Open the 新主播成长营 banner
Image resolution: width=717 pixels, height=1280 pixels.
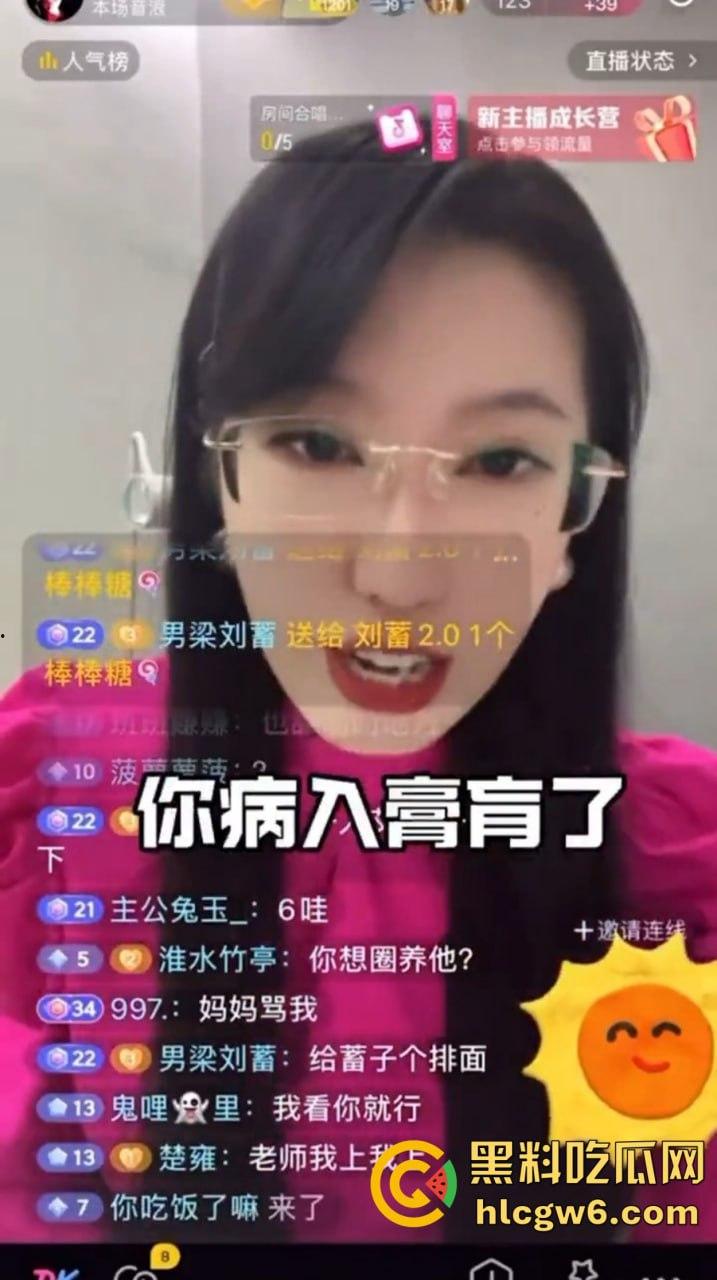[x=580, y=129]
